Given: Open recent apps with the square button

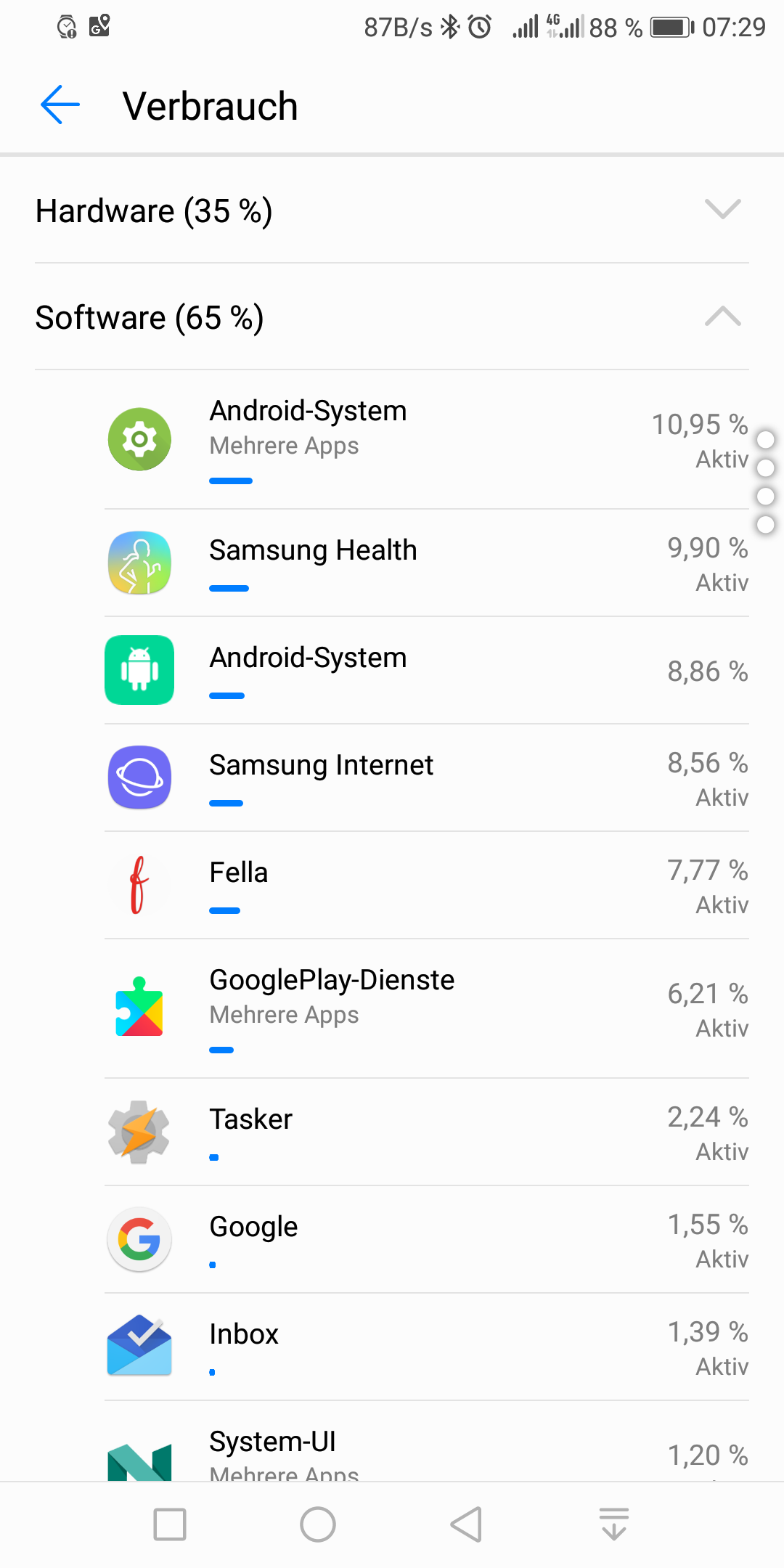Looking at the screenshot, I should click(170, 1524).
